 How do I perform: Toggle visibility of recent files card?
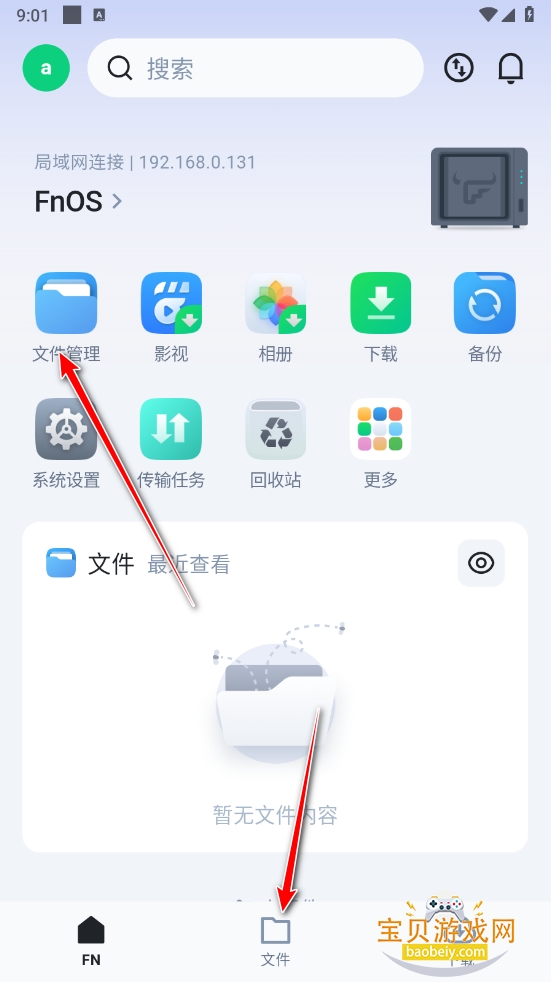point(481,563)
